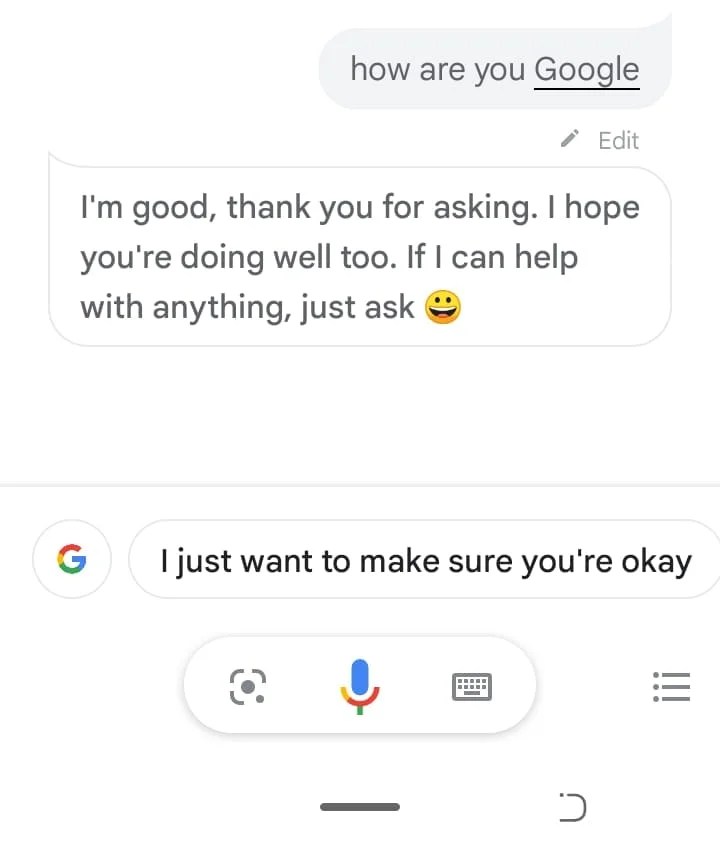Tap the underlined word Google in your query
720x854 pixels.
point(587,68)
